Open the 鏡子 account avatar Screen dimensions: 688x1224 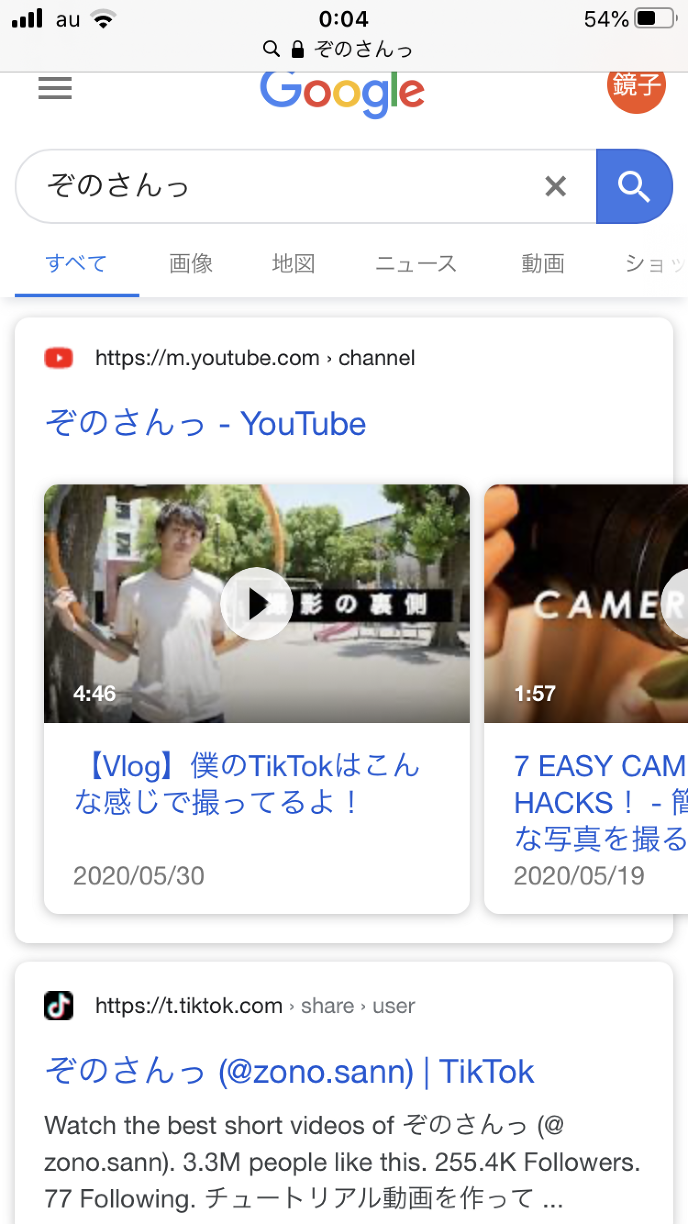coord(635,87)
